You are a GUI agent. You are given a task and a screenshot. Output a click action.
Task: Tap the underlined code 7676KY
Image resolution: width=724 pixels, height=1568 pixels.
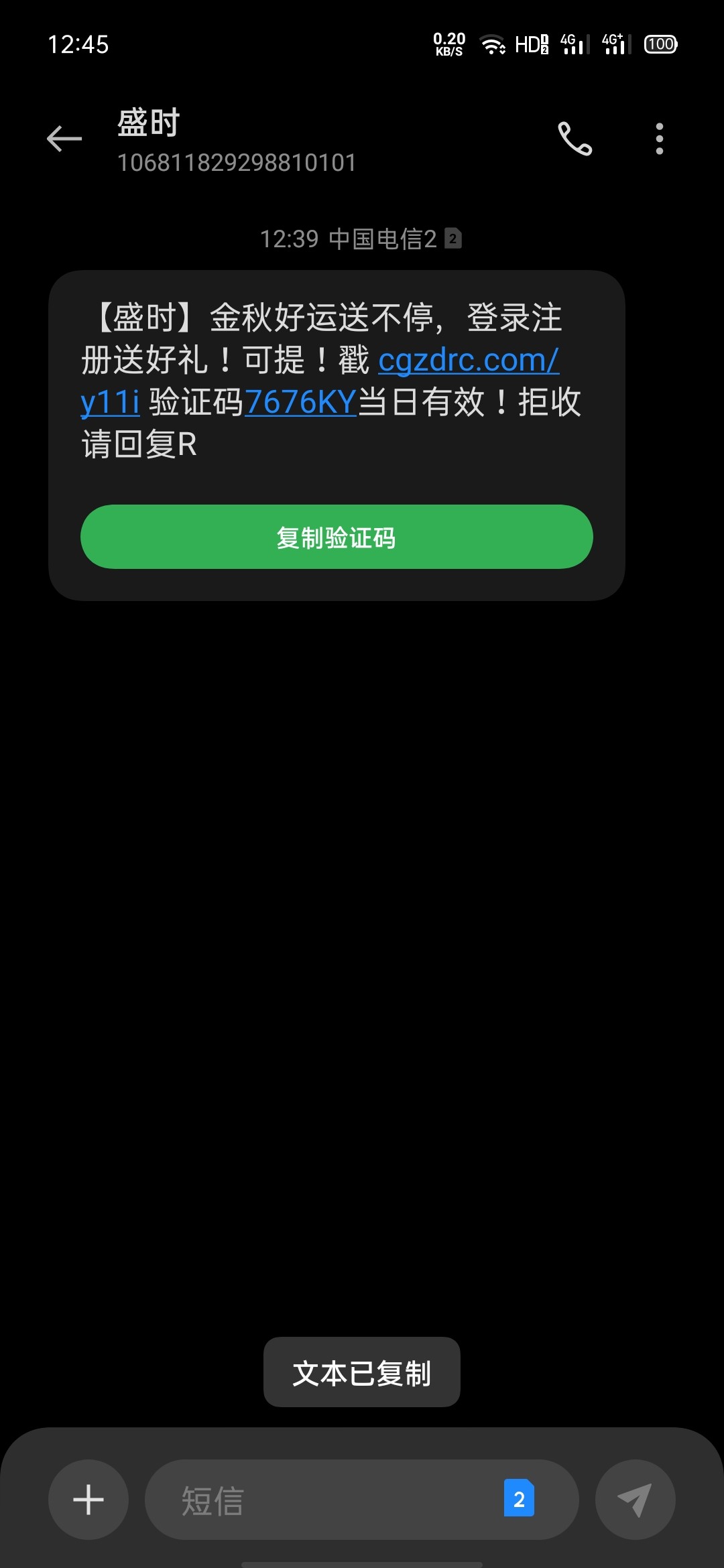(x=300, y=403)
